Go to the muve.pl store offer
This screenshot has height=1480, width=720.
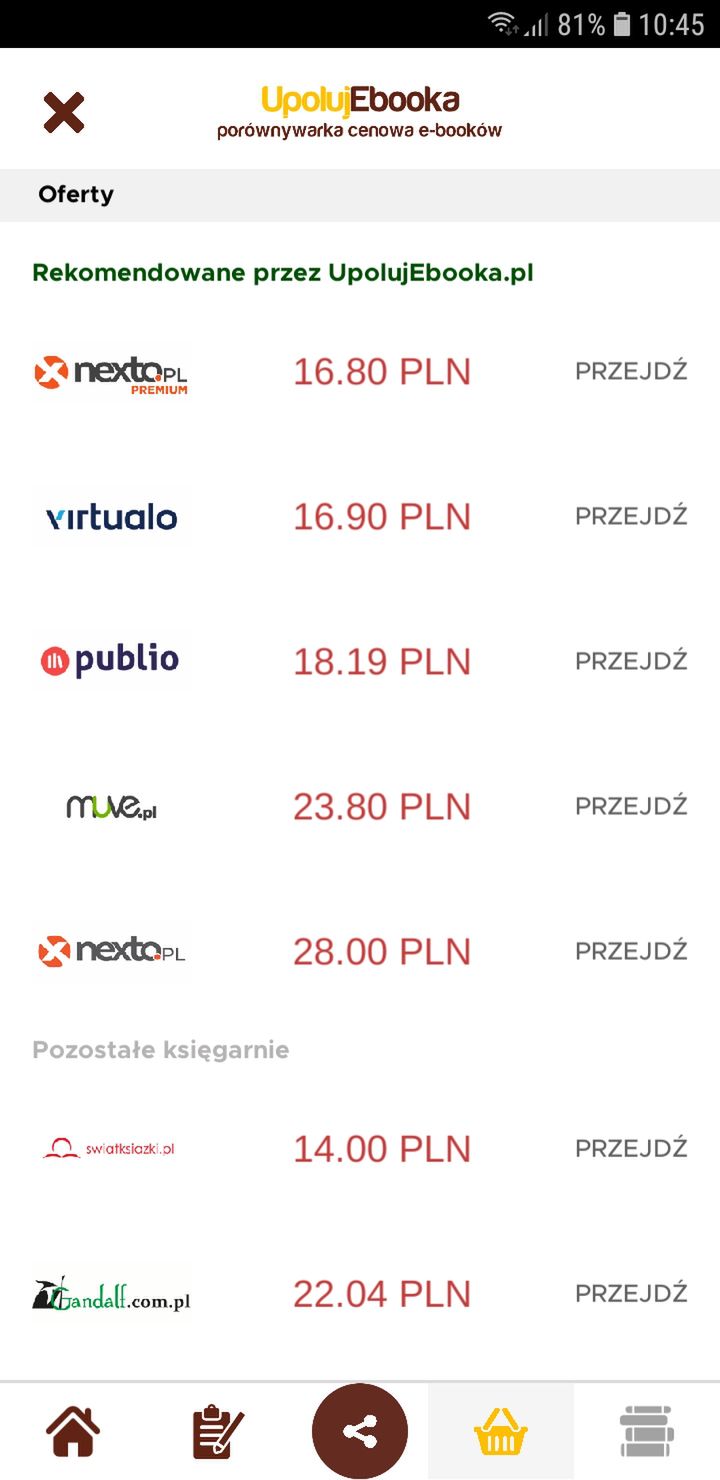point(631,806)
